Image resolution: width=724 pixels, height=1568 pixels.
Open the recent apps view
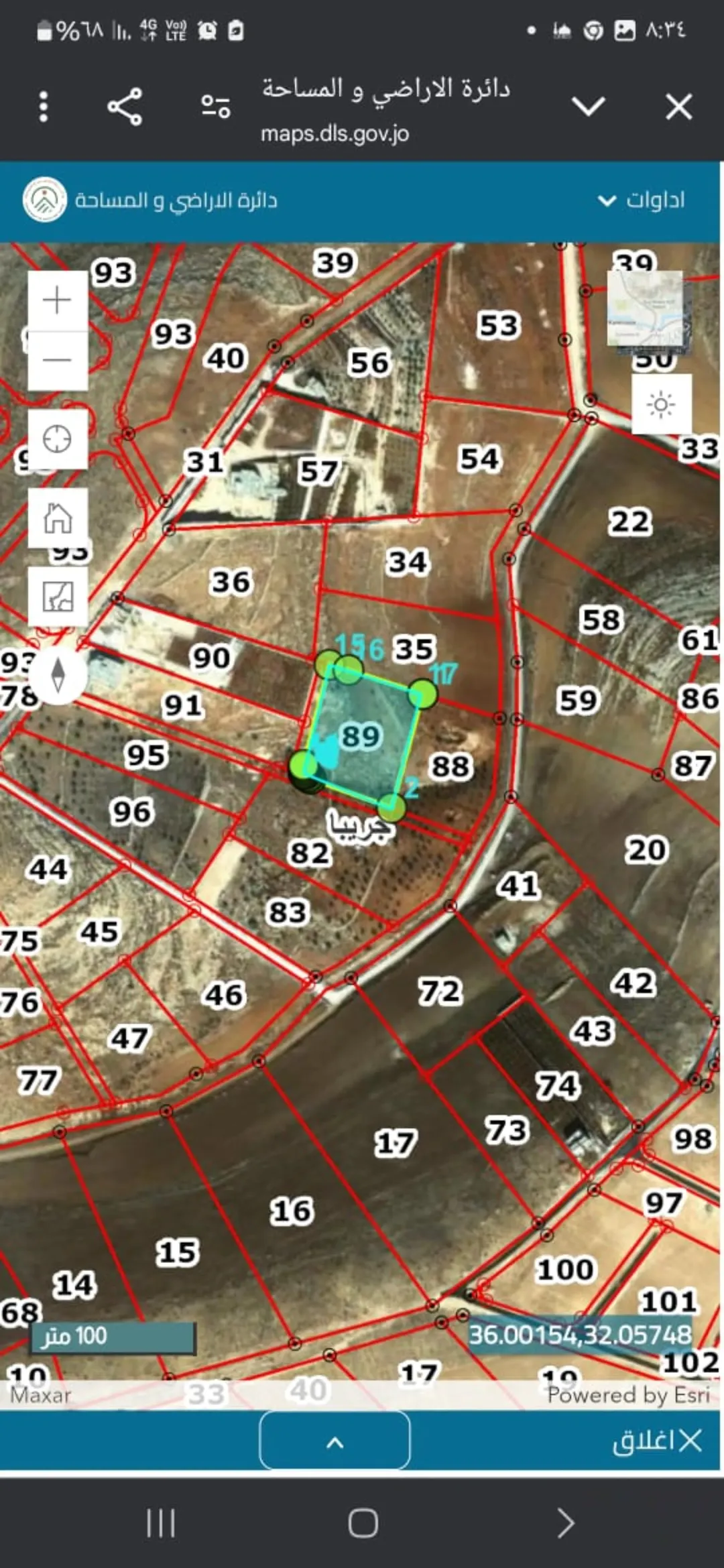pyautogui.click(x=161, y=1523)
